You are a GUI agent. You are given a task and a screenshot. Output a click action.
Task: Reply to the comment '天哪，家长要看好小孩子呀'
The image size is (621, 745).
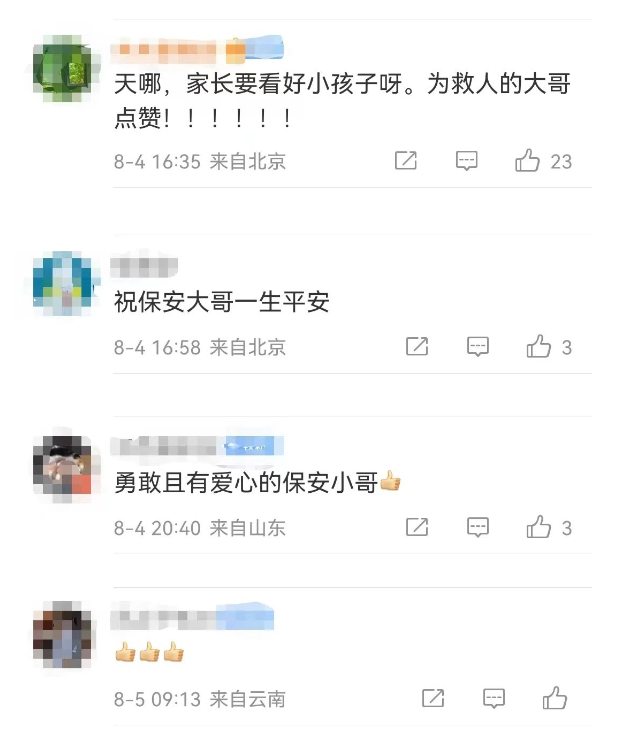pyautogui.click(x=467, y=161)
